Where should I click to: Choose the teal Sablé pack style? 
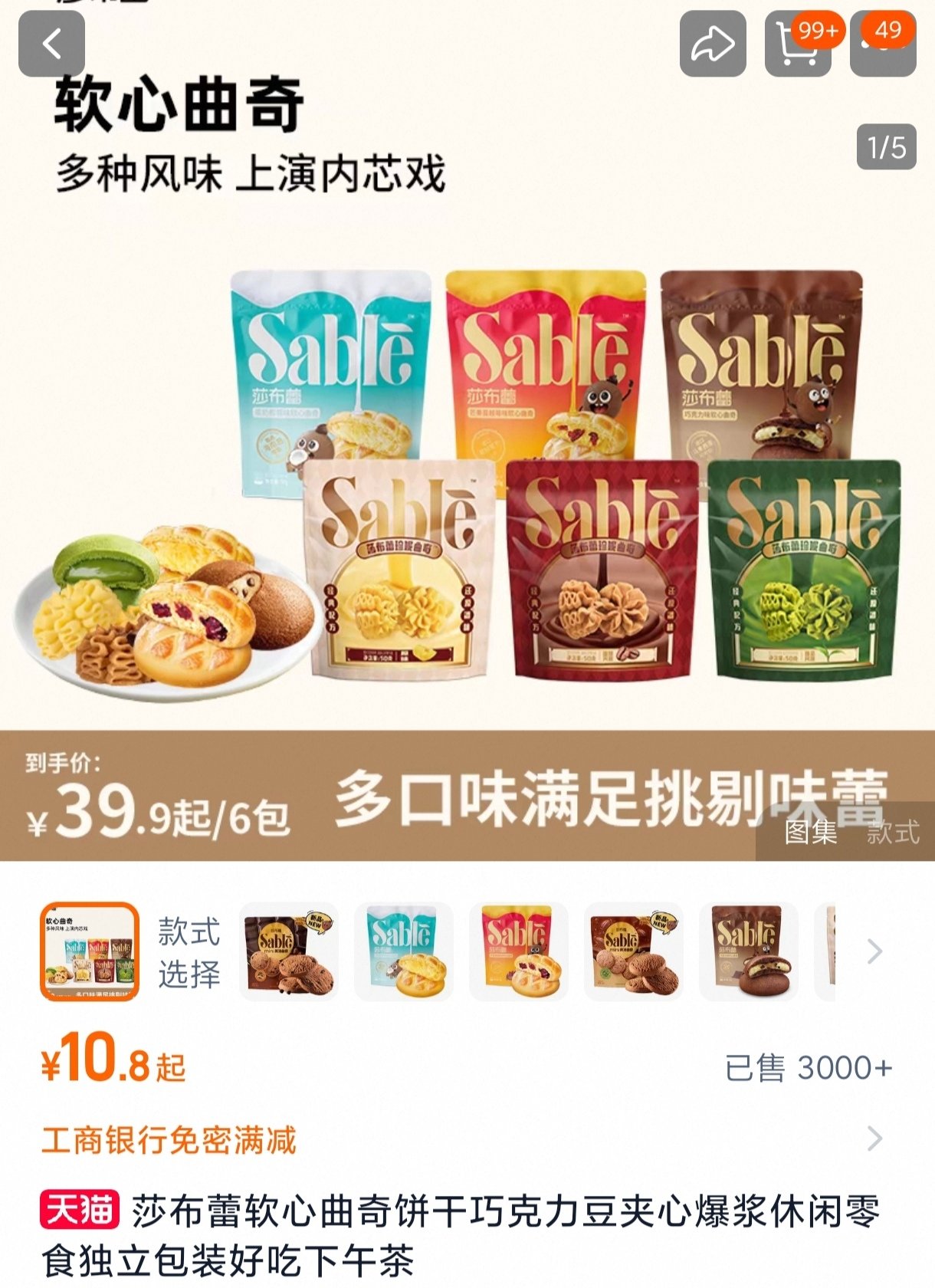(x=404, y=951)
